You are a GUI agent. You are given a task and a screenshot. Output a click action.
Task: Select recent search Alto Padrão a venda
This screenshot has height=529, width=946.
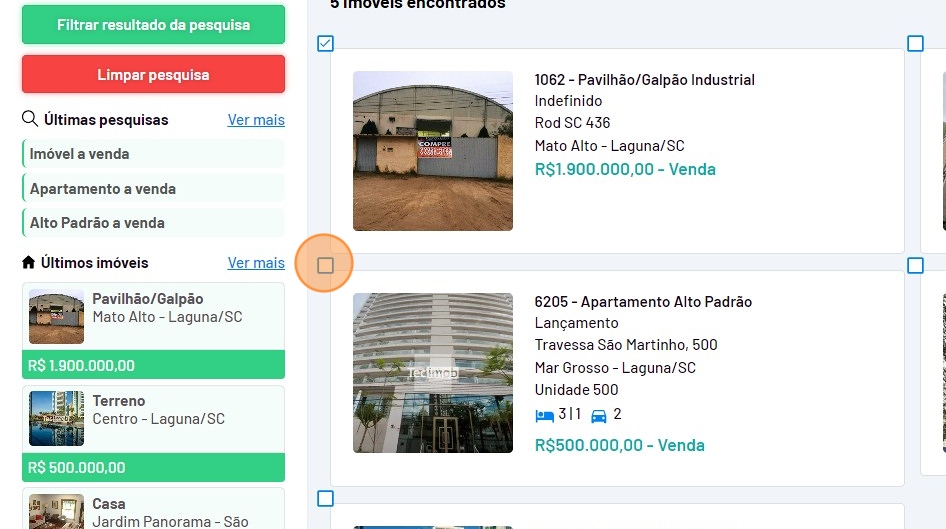pos(153,222)
